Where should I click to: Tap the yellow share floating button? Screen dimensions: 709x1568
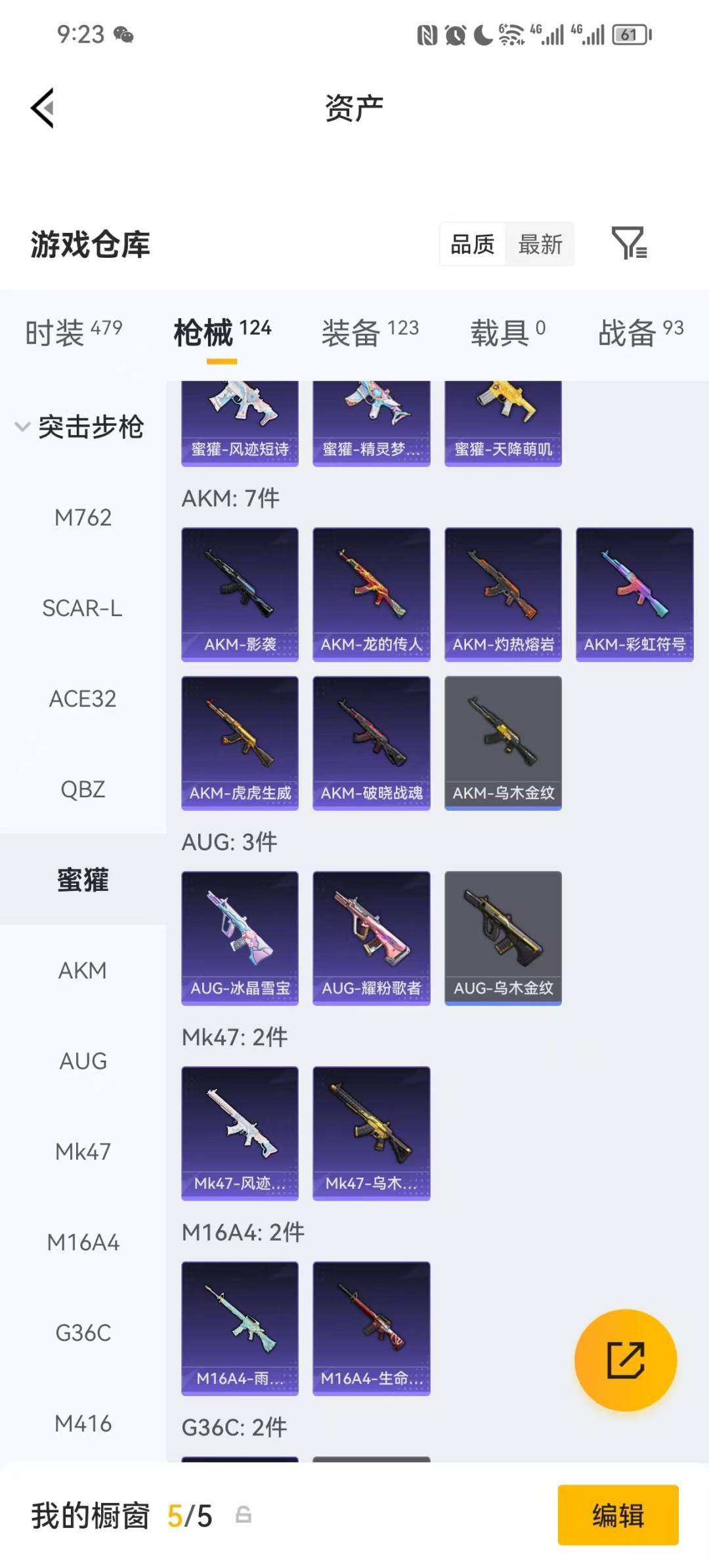click(x=626, y=1359)
